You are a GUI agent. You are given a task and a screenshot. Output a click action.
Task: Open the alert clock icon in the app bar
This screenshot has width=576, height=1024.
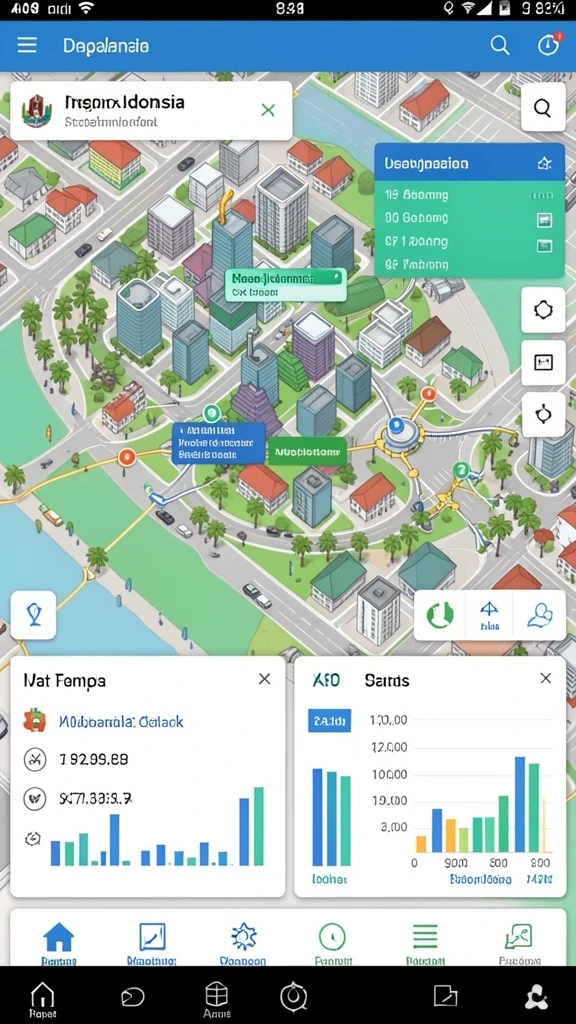[548, 44]
